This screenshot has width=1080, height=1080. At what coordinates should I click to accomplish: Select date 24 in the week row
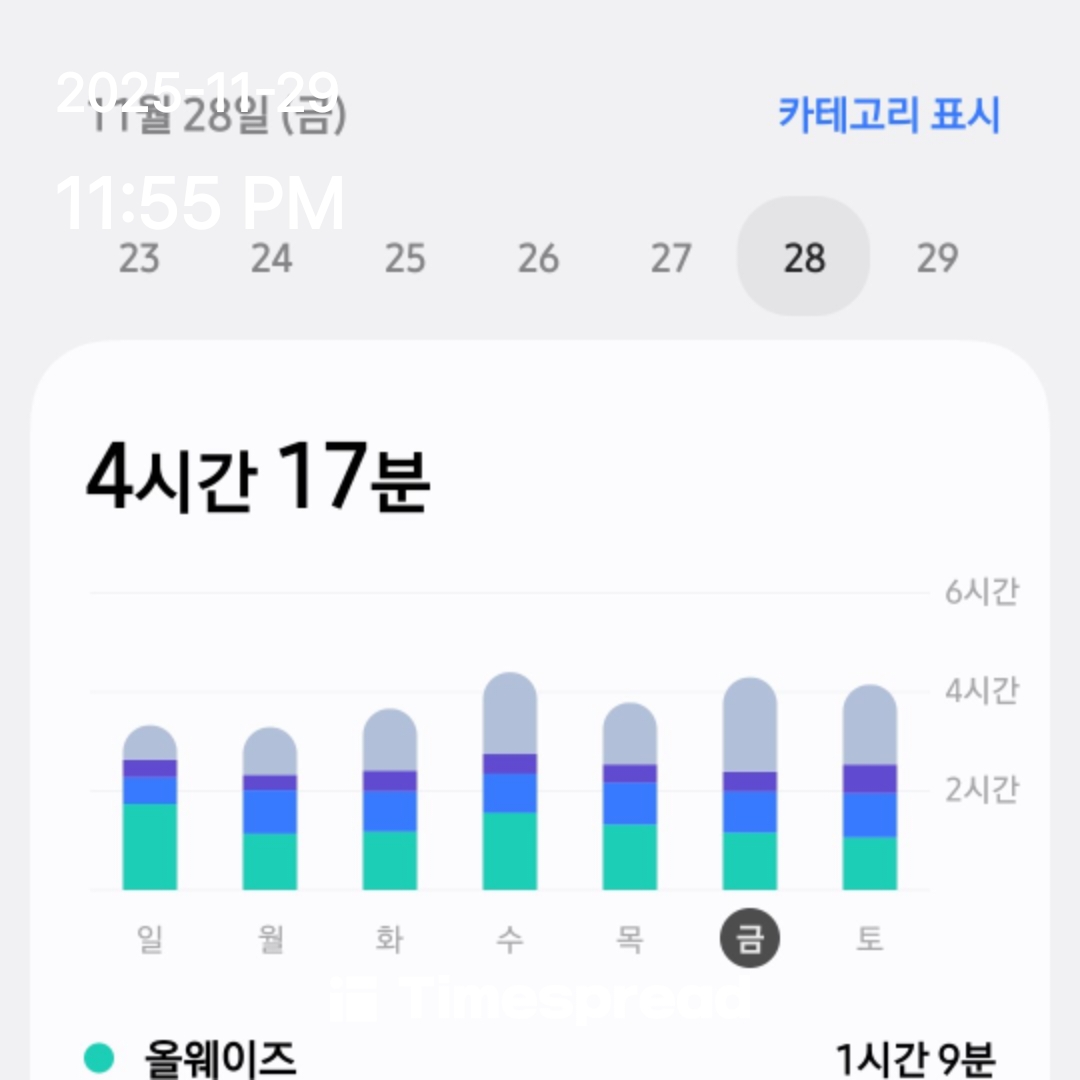click(271, 258)
